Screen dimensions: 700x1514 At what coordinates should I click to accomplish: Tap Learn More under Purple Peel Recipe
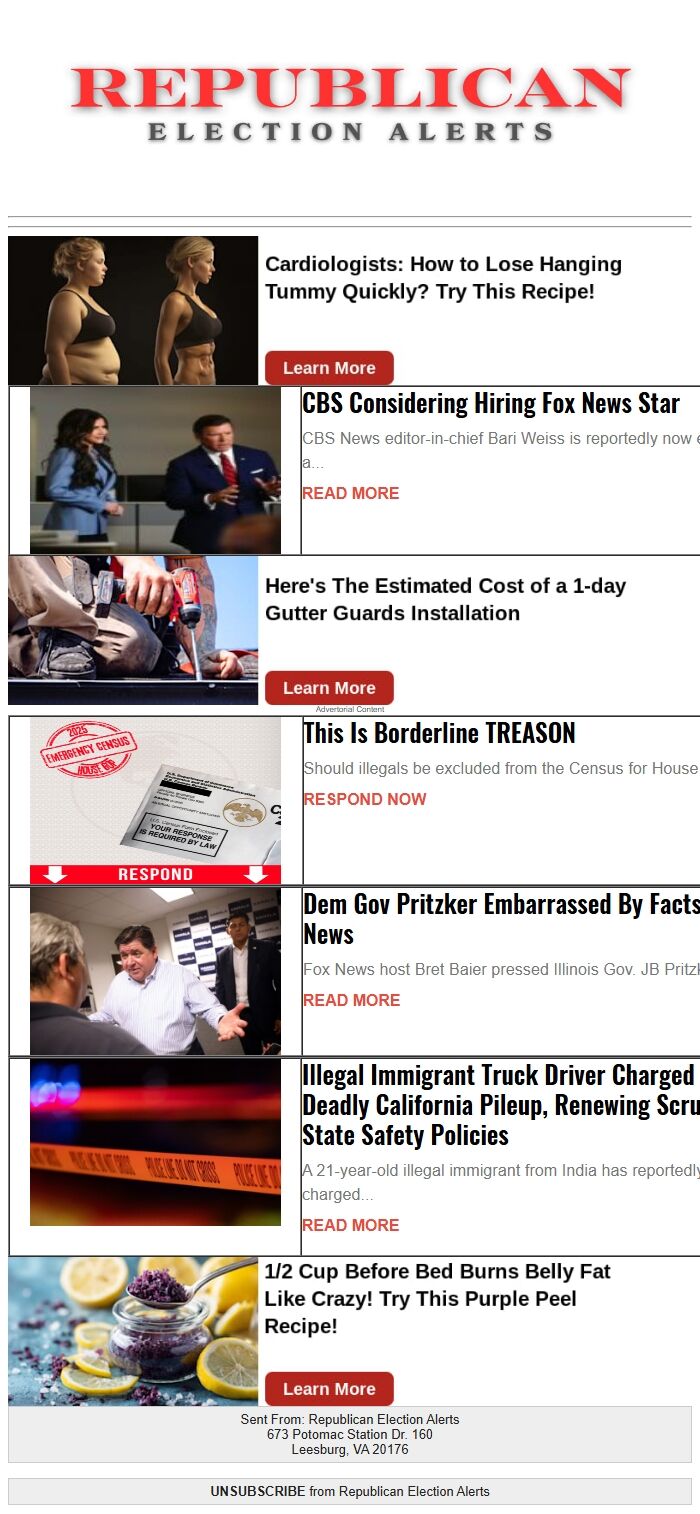[329, 1389]
